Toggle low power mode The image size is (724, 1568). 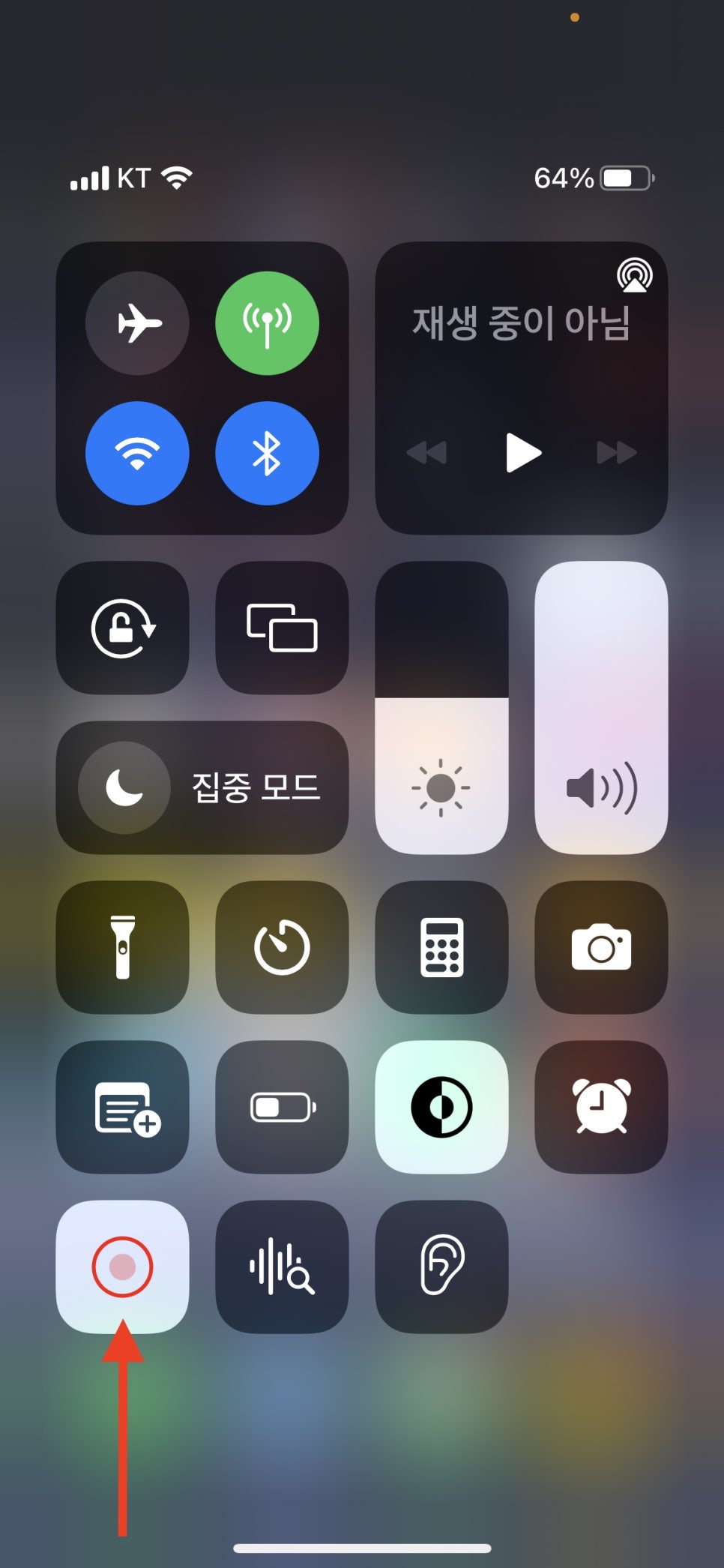point(282,1107)
